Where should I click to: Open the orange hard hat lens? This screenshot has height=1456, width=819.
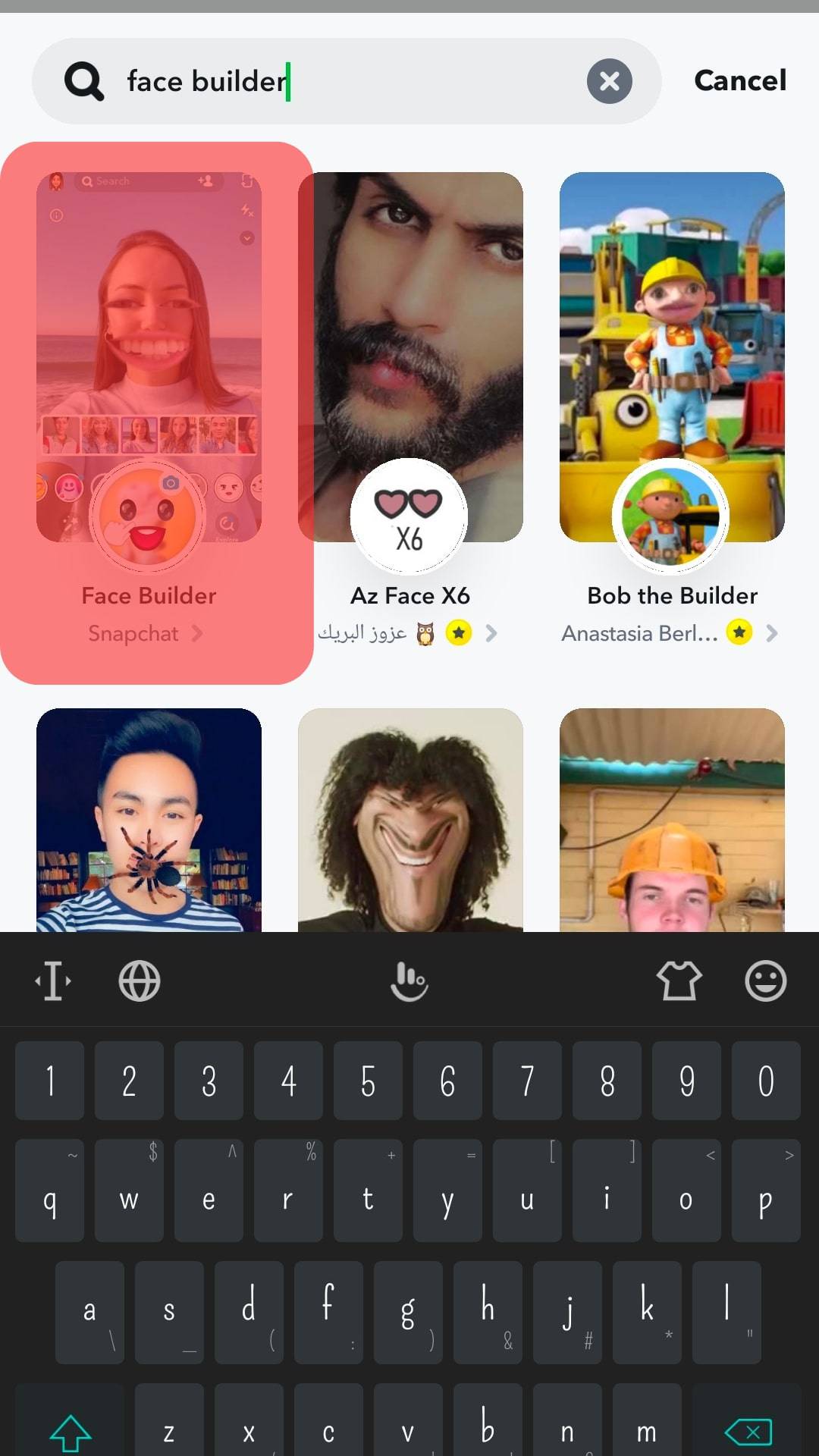tap(672, 819)
